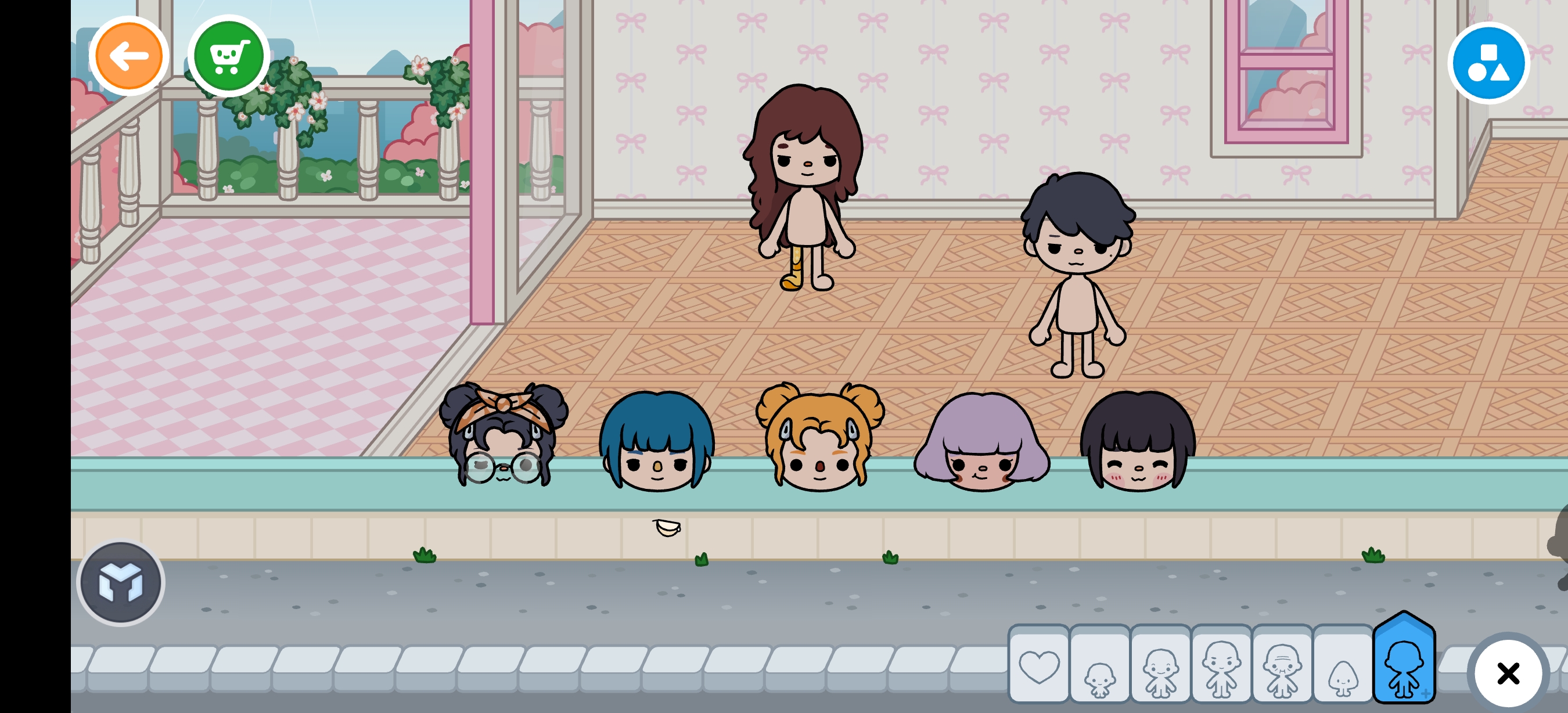The height and width of the screenshot is (713, 1568).
Task: Switch to the baby characters tab
Action: [x=1099, y=665]
